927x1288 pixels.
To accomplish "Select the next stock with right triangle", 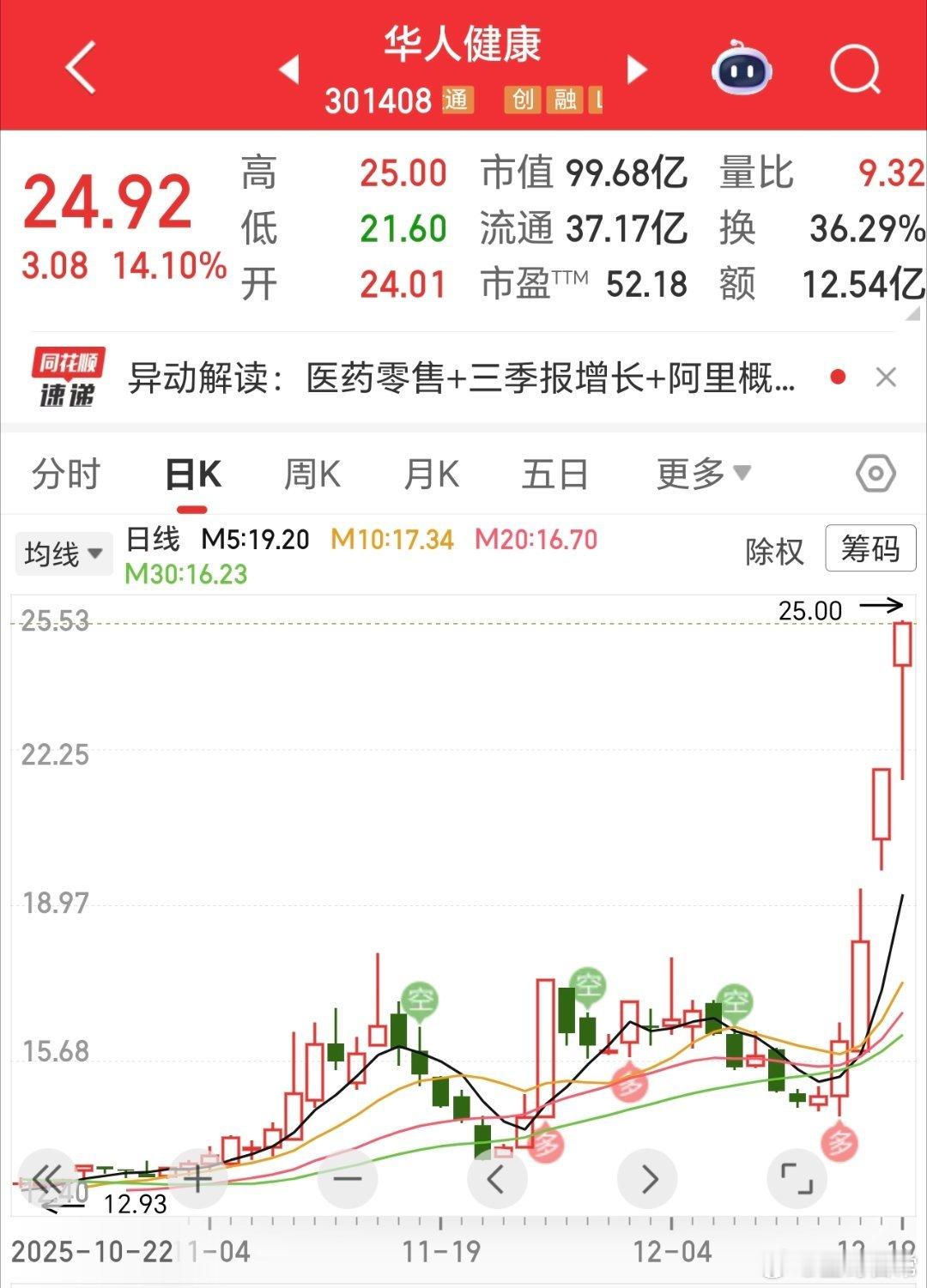I will point(636,70).
